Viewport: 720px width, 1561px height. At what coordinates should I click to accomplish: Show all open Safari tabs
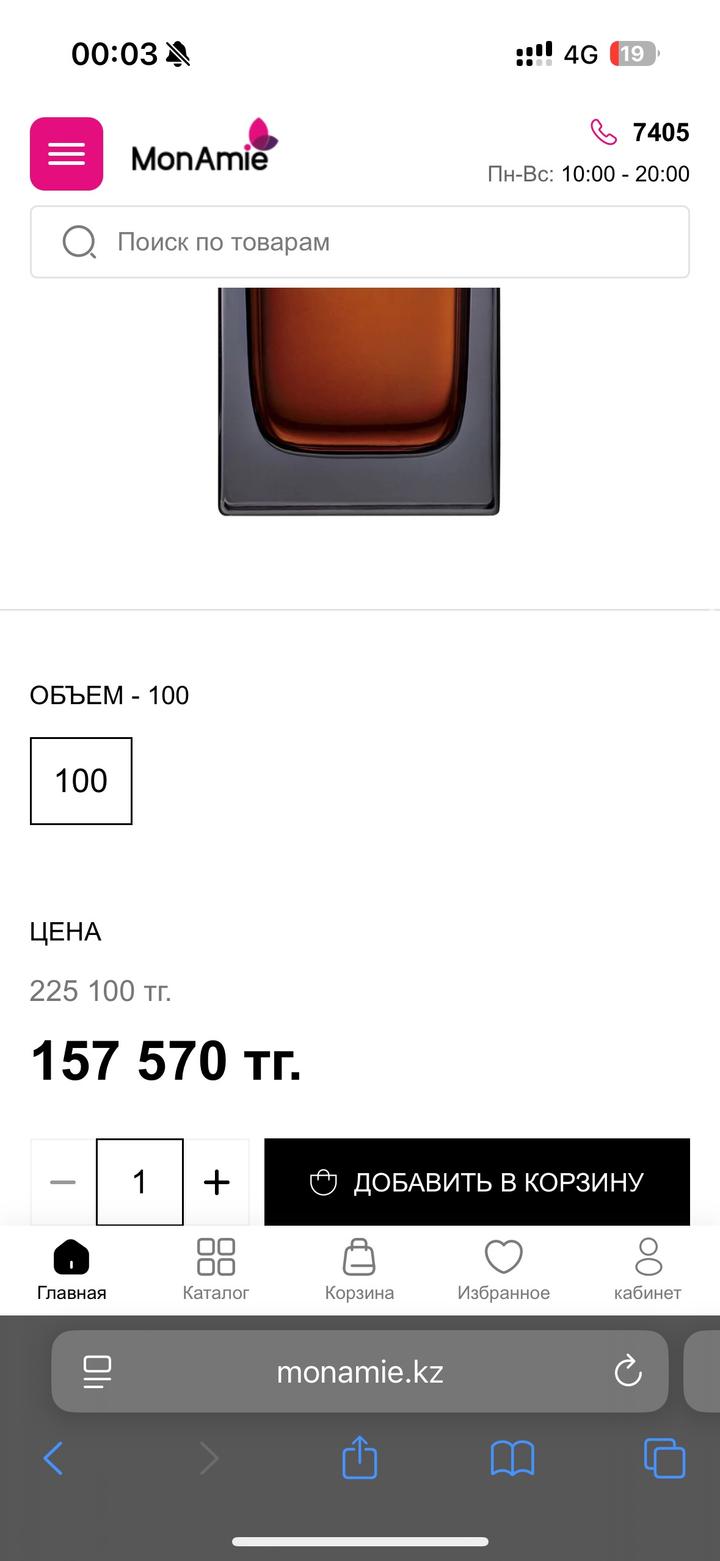[x=665, y=1458]
